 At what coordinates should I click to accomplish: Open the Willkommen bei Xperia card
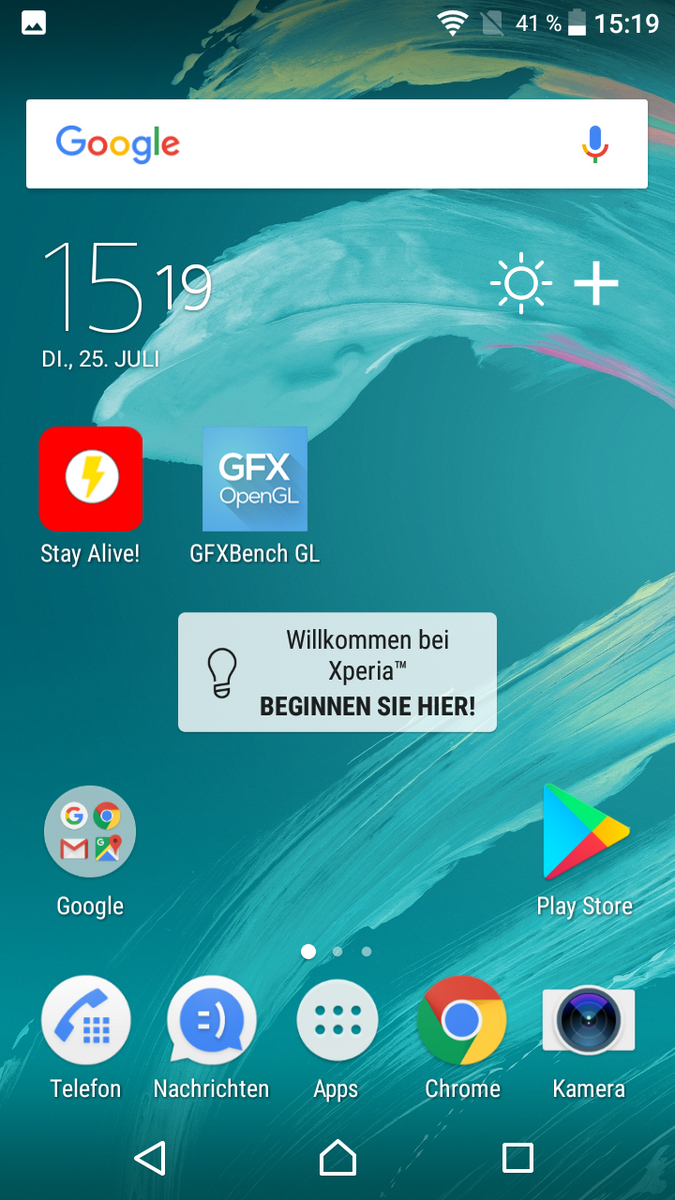[337, 672]
